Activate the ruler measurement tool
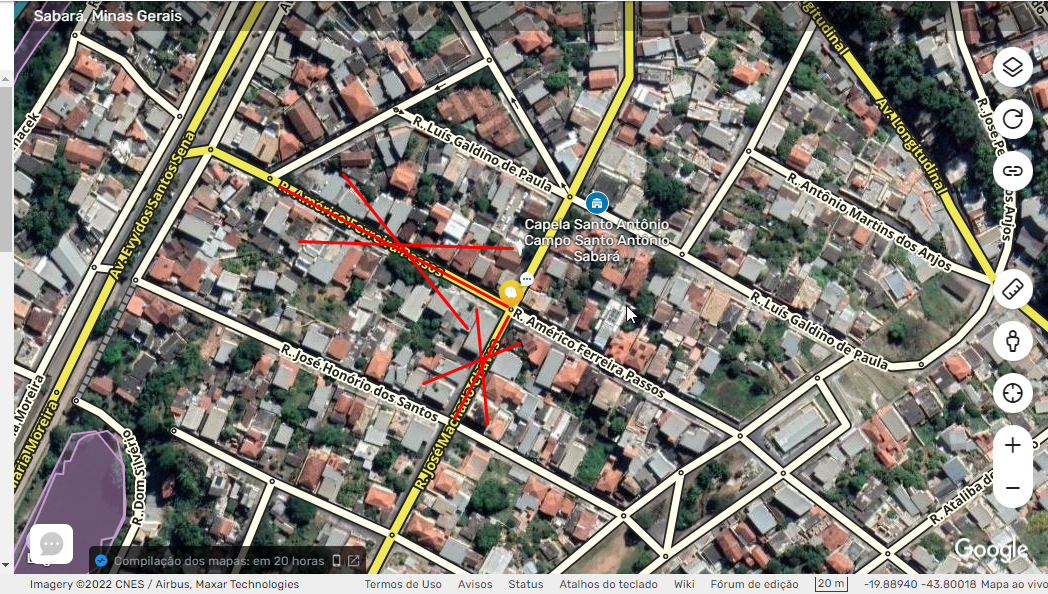Screen dimensions: 1048x594 coord(1012,290)
